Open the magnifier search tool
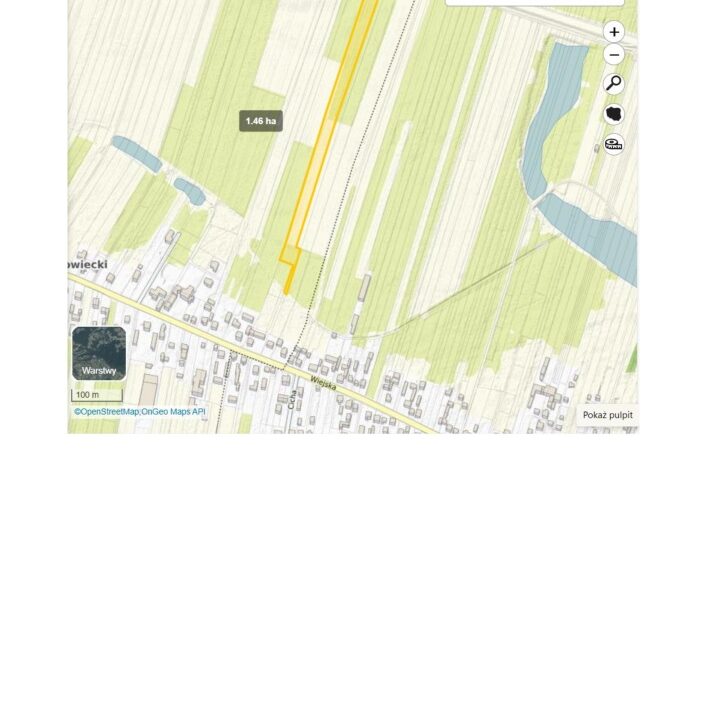Image resolution: width=707 pixels, height=720 pixels. tap(614, 84)
